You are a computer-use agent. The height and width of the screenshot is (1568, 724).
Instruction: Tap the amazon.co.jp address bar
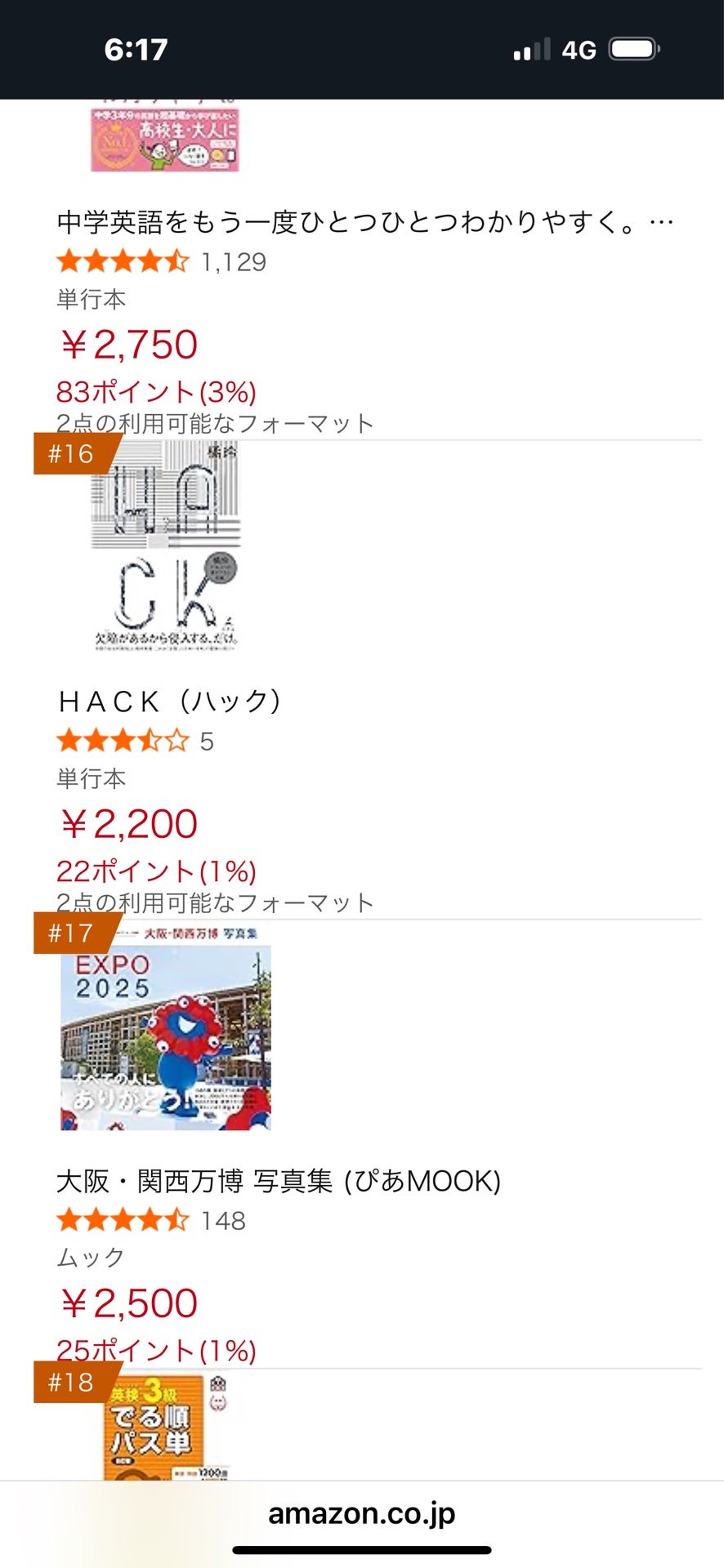point(361,1513)
